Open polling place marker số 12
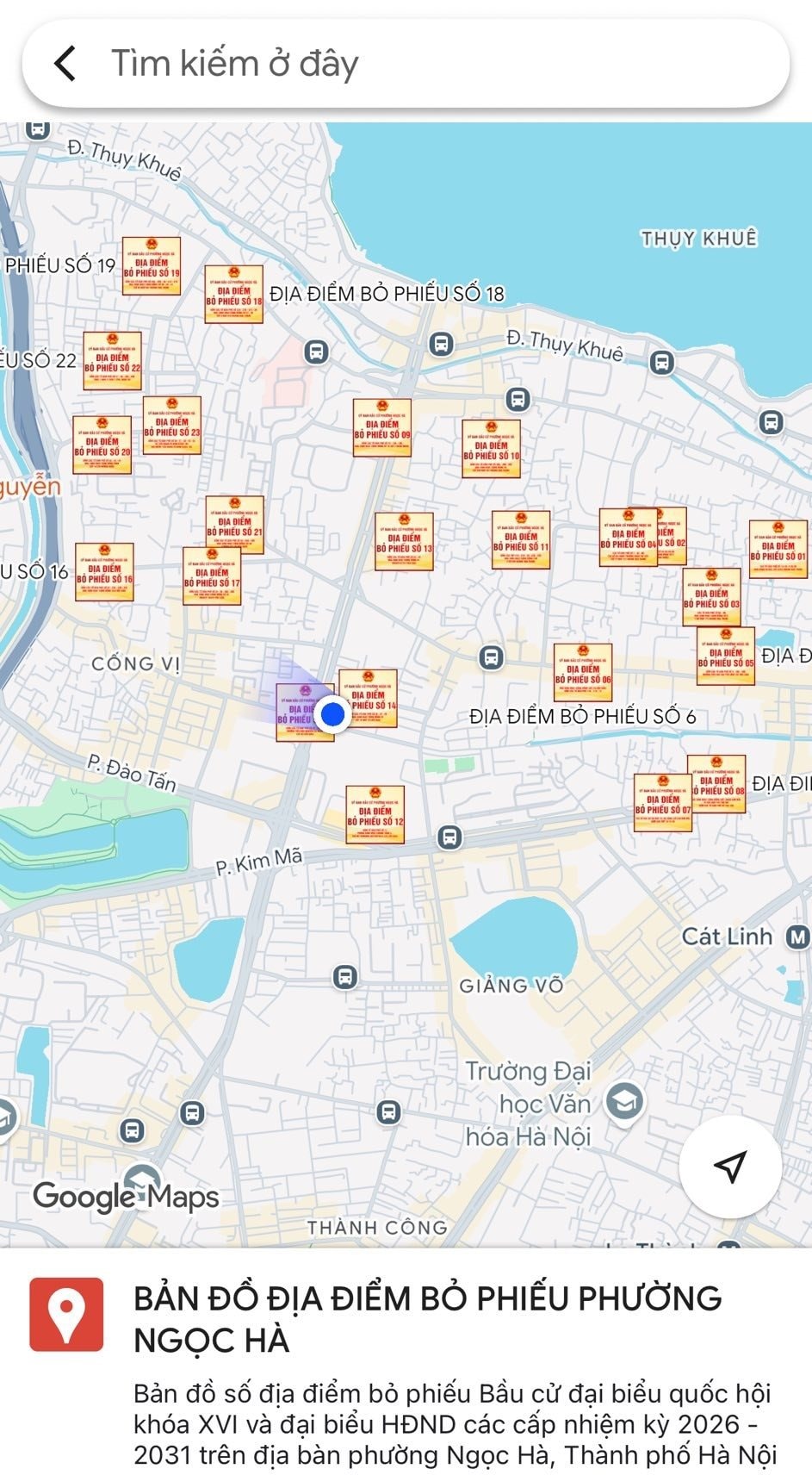 (375, 814)
